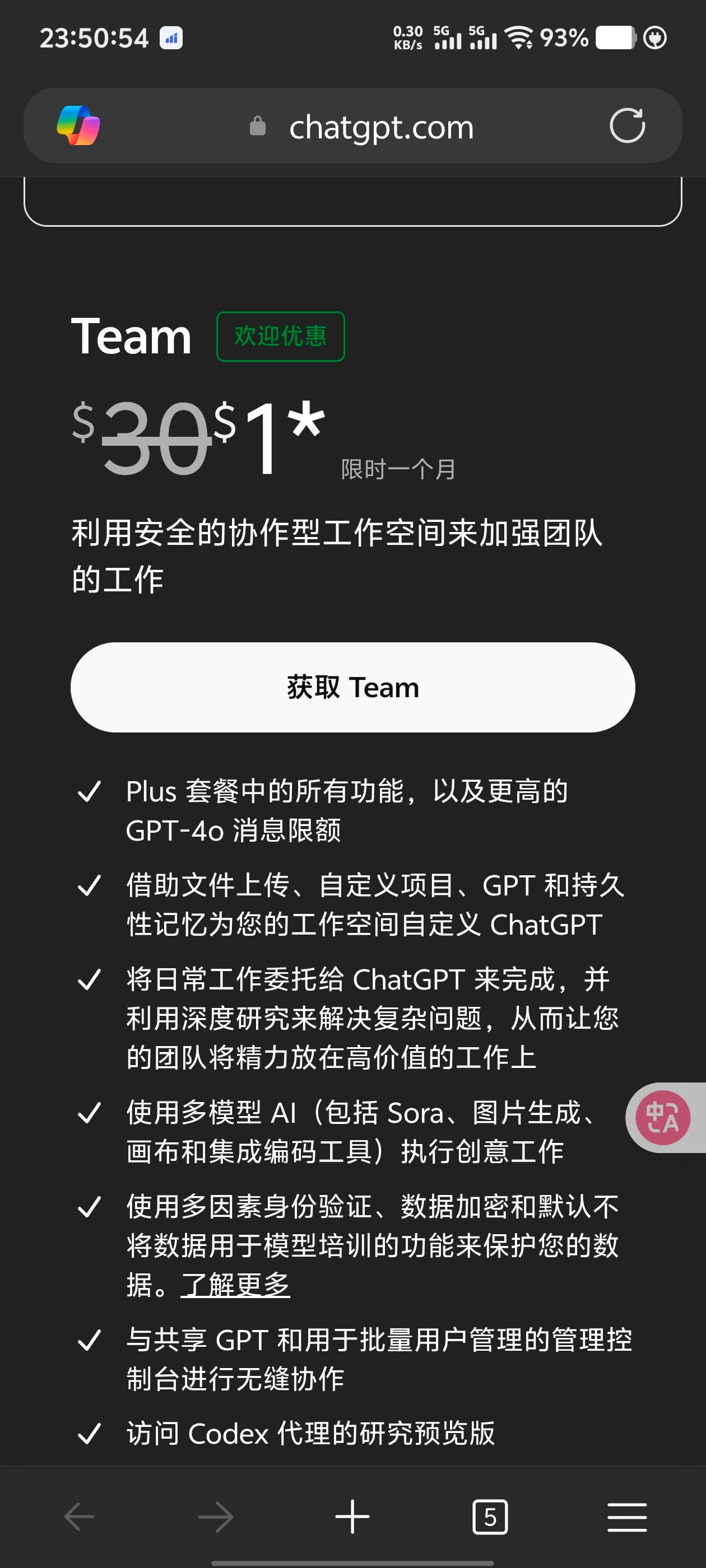Open the Copilot icon in address bar

click(78, 126)
